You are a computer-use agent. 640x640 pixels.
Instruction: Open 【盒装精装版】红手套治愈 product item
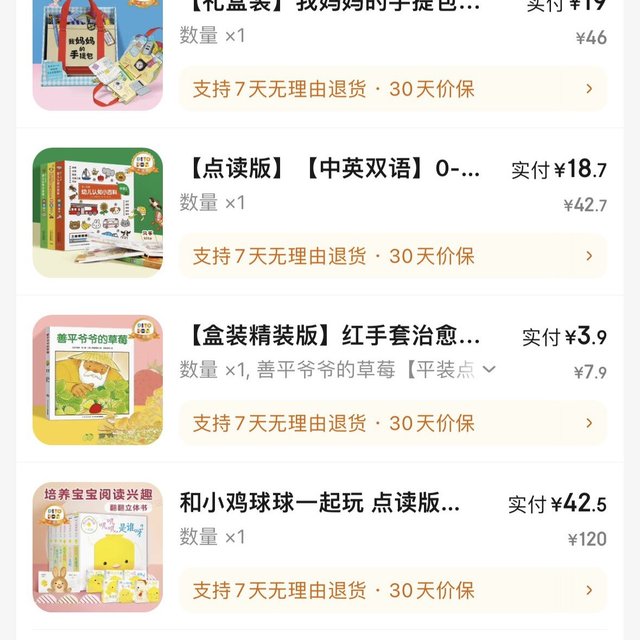[334, 336]
